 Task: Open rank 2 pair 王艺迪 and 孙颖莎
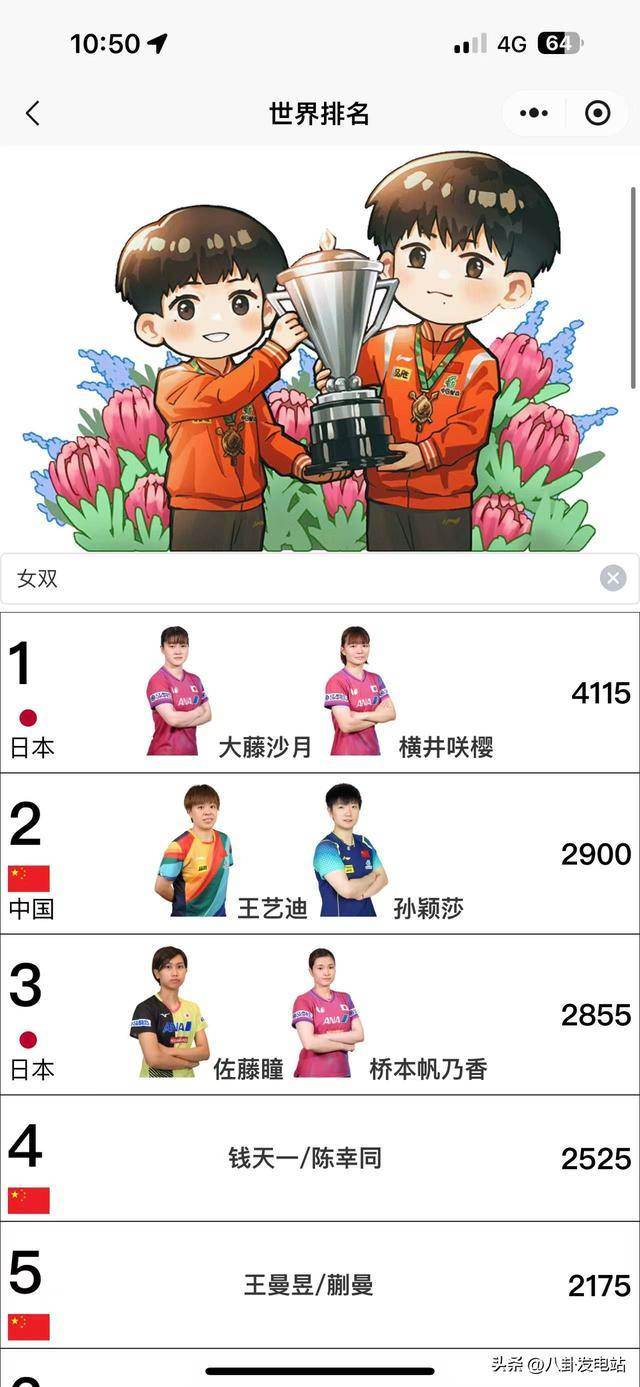(320, 854)
